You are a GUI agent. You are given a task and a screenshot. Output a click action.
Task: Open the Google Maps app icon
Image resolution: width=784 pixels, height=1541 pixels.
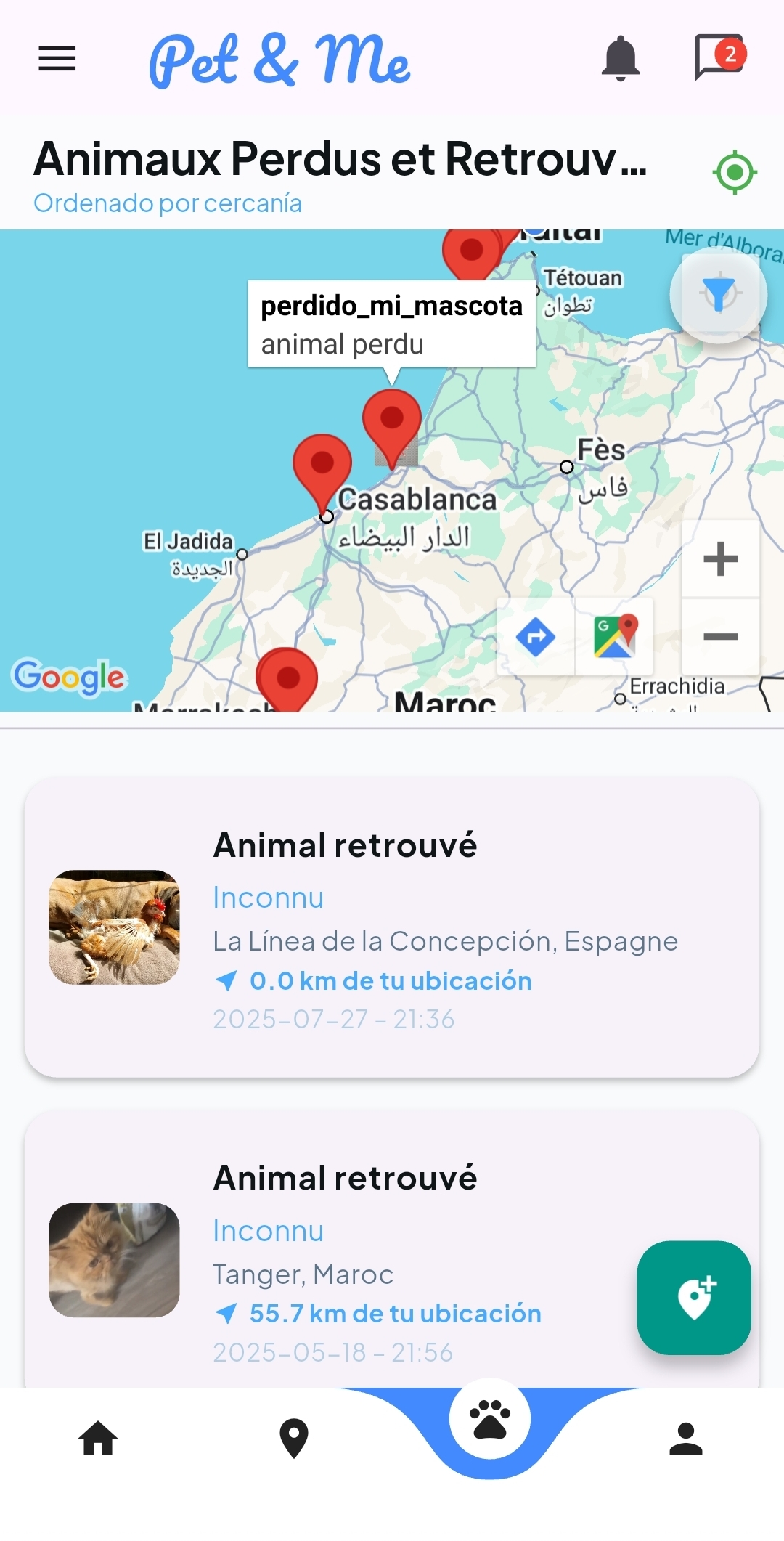[613, 637]
